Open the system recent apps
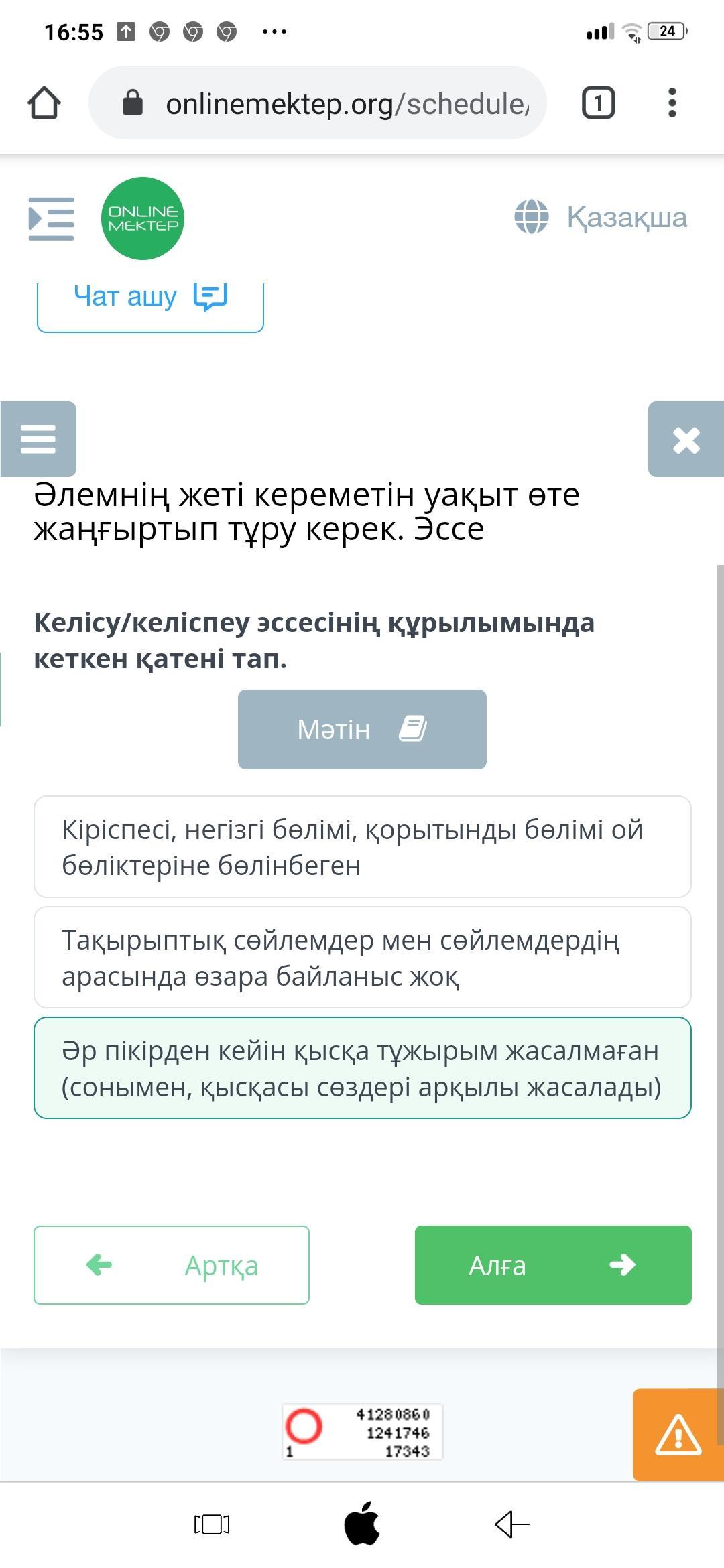This screenshot has width=724, height=1568. click(212, 1524)
